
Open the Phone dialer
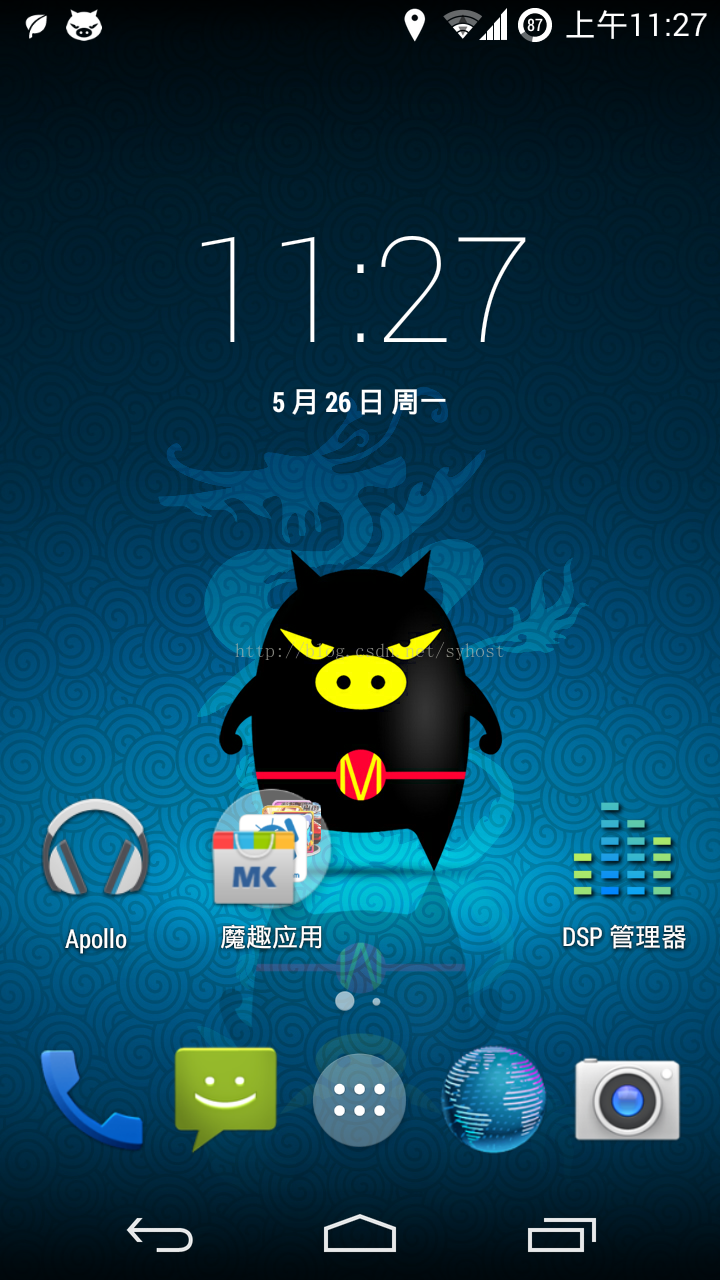(90, 1098)
